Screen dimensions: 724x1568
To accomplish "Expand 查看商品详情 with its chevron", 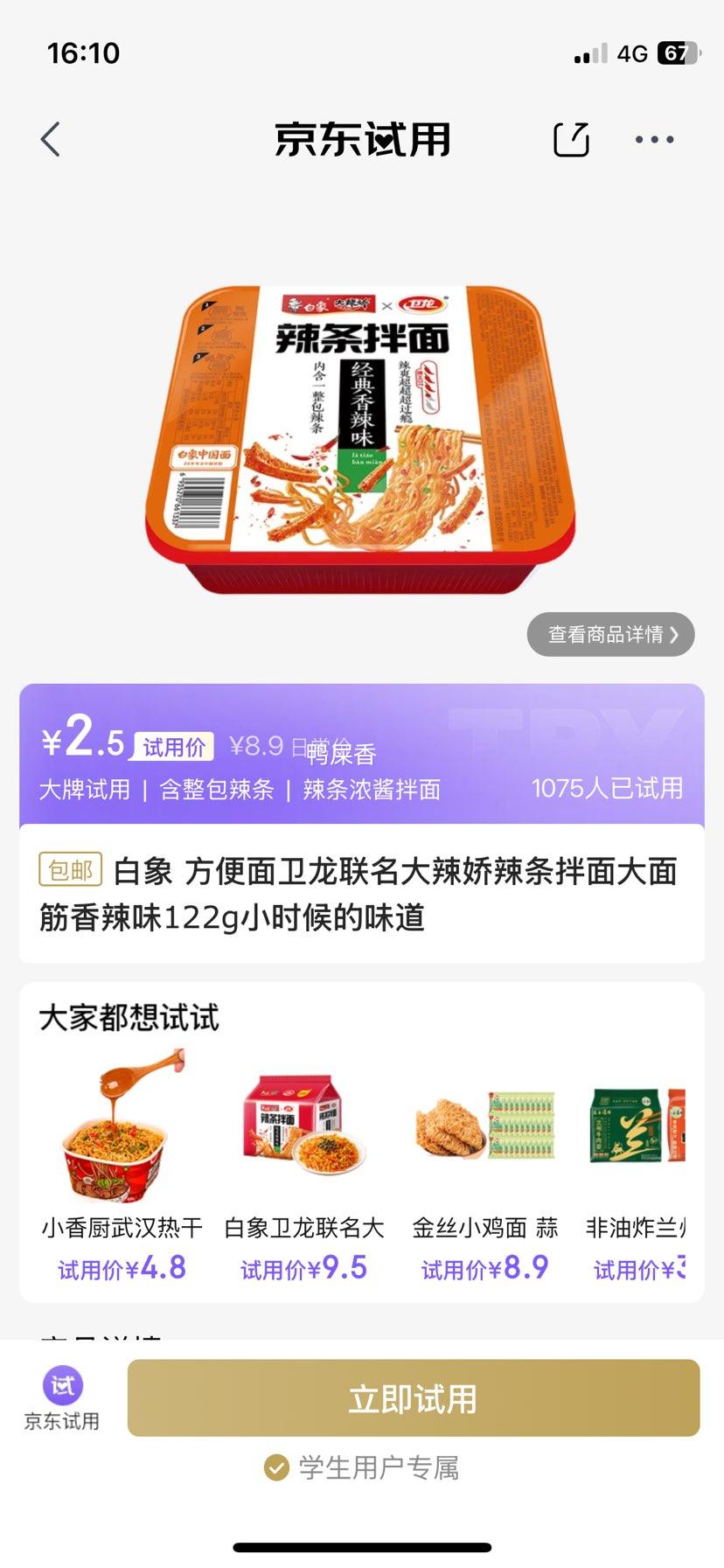I will tap(610, 635).
